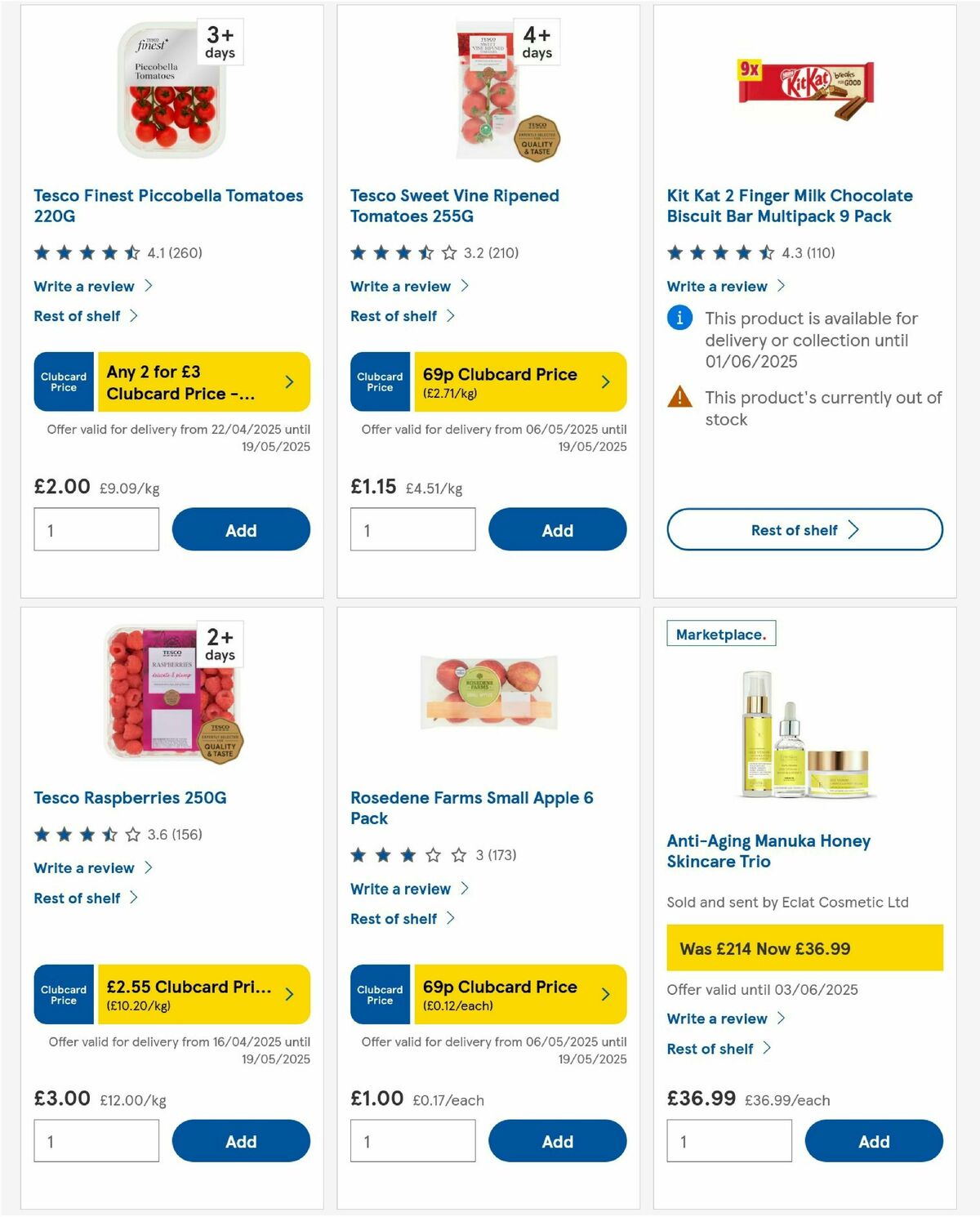This screenshot has height=1217, width=980.
Task: Click Rest of shelf under Tesco Raspberries
Action: [78, 898]
